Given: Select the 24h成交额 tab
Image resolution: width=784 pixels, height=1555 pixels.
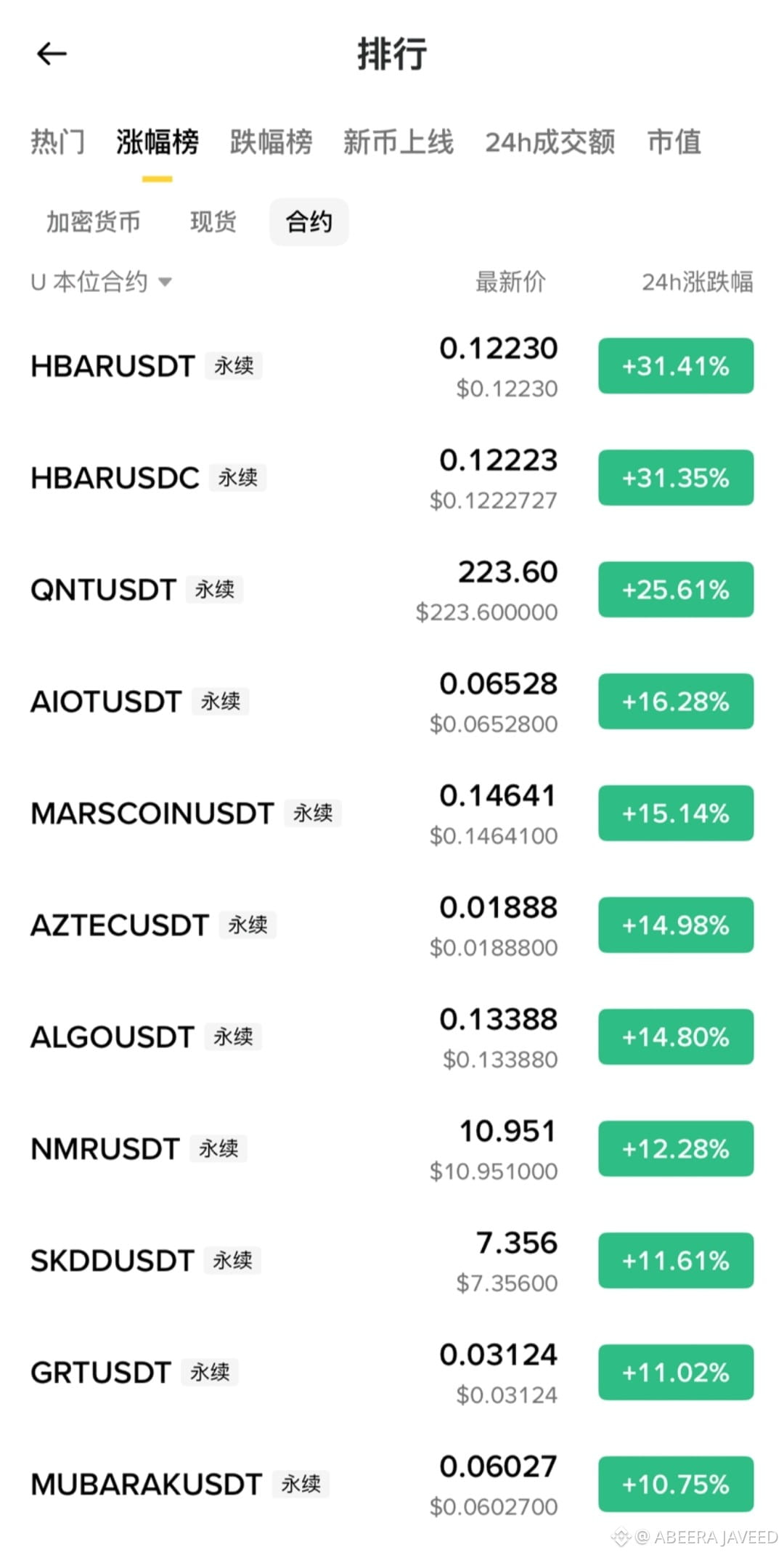Looking at the screenshot, I should point(550,142).
